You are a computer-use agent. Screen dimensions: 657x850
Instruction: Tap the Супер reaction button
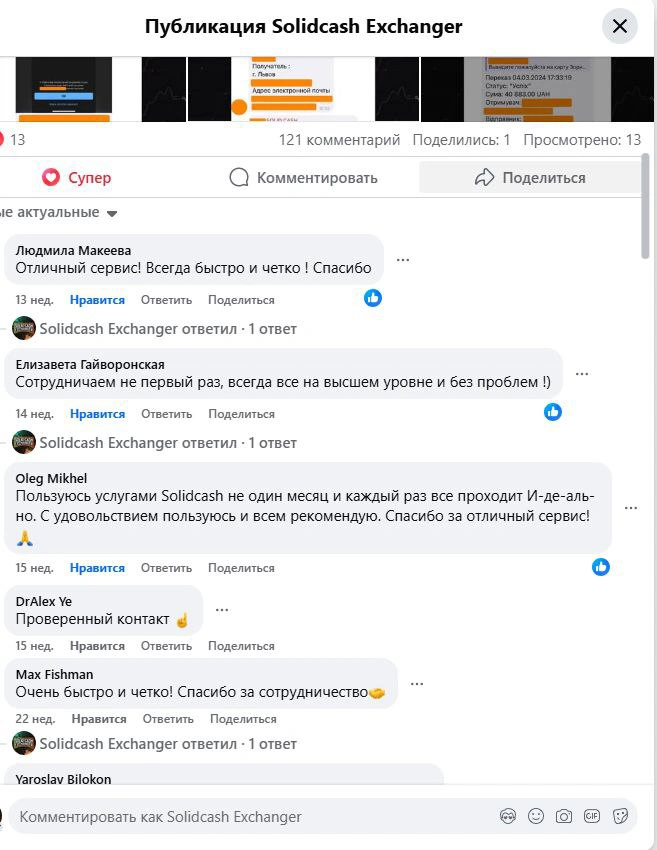(x=76, y=178)
